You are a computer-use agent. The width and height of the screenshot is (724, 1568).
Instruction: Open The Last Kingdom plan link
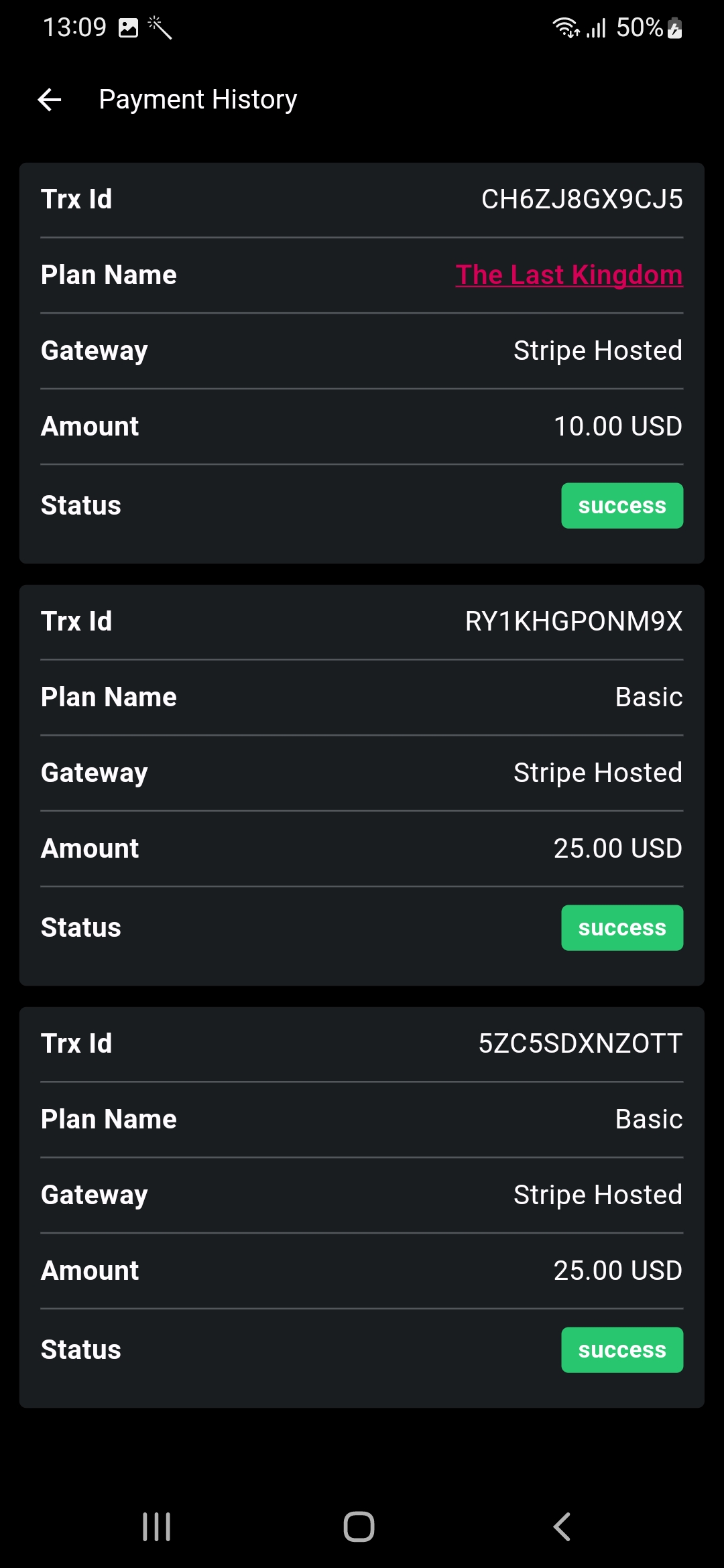pos(568,275)
